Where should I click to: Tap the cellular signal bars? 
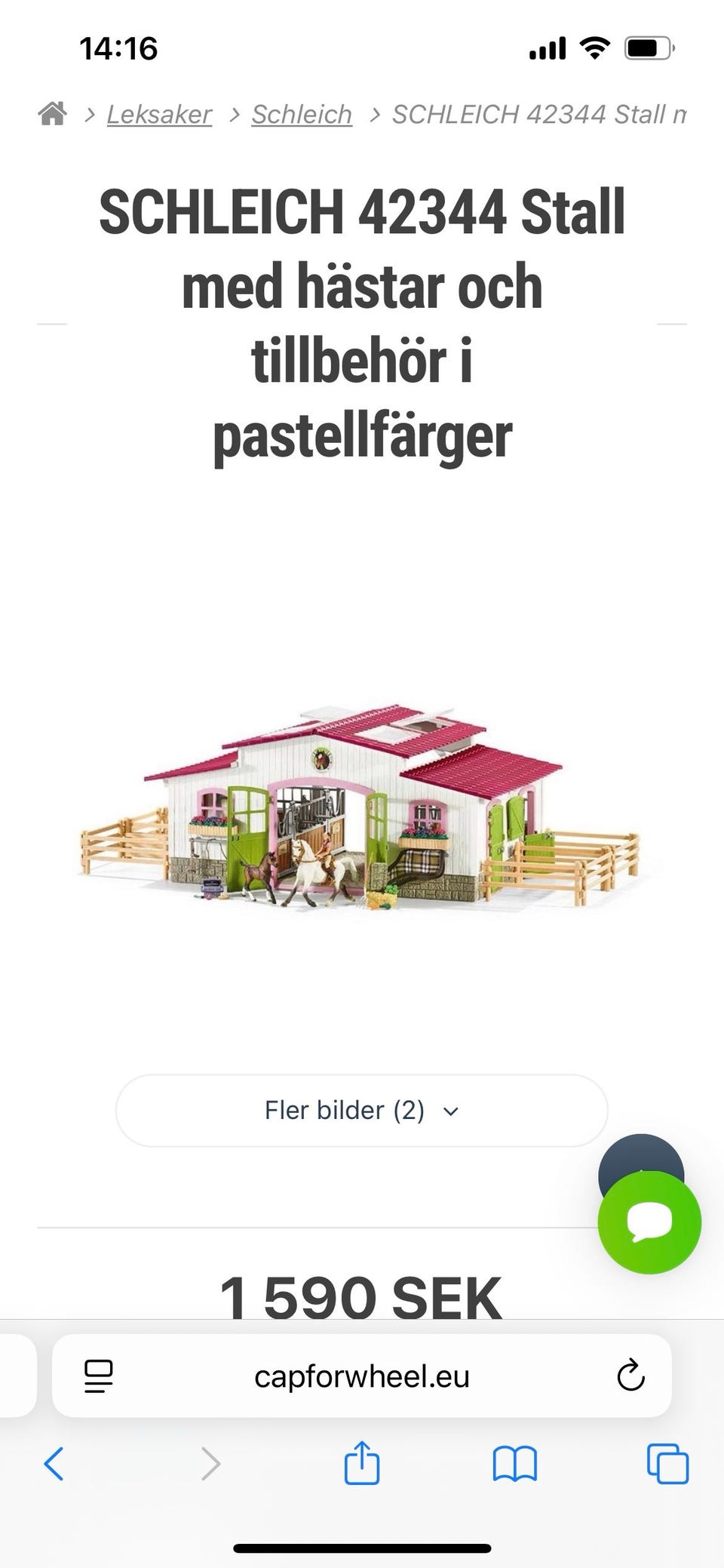[546, 48]
